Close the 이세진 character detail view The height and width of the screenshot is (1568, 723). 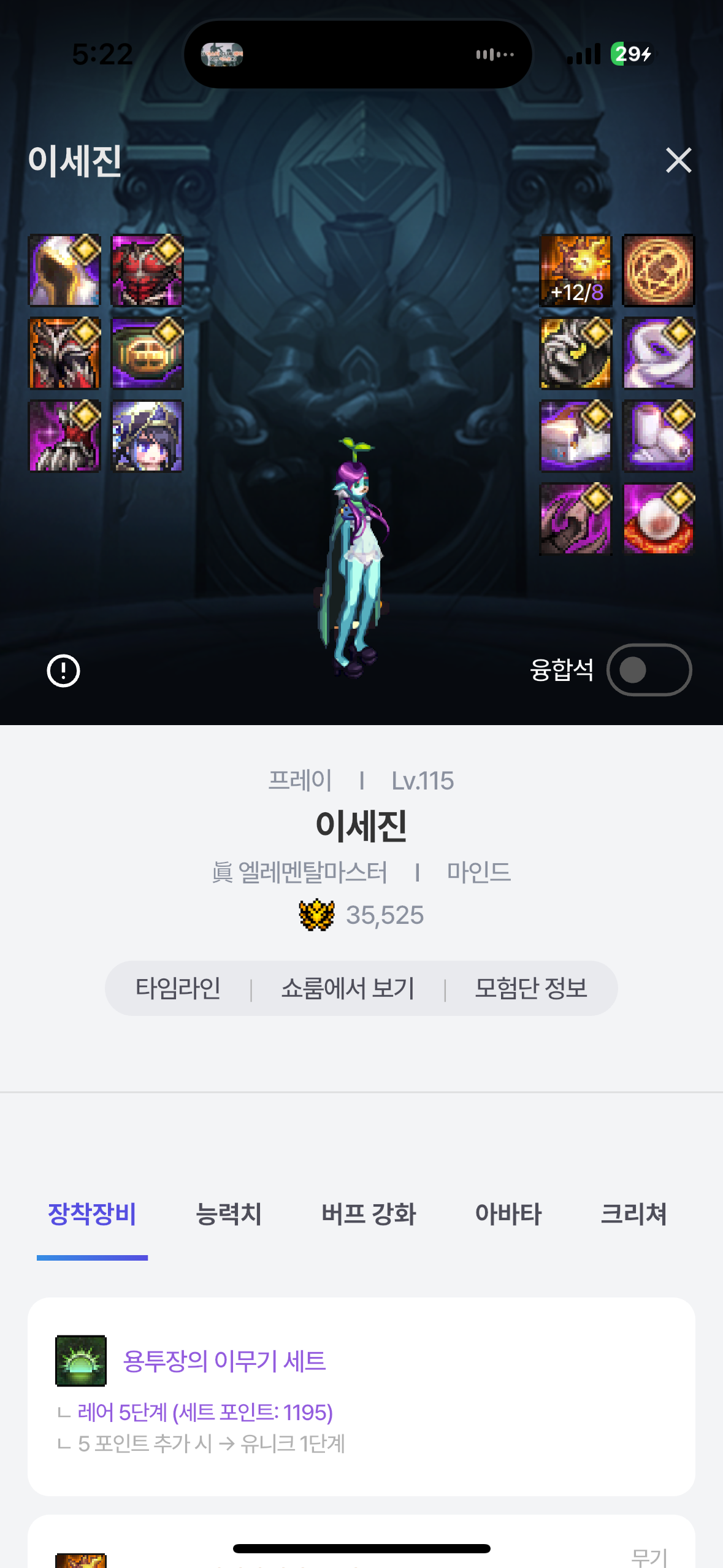coord(678,161)
